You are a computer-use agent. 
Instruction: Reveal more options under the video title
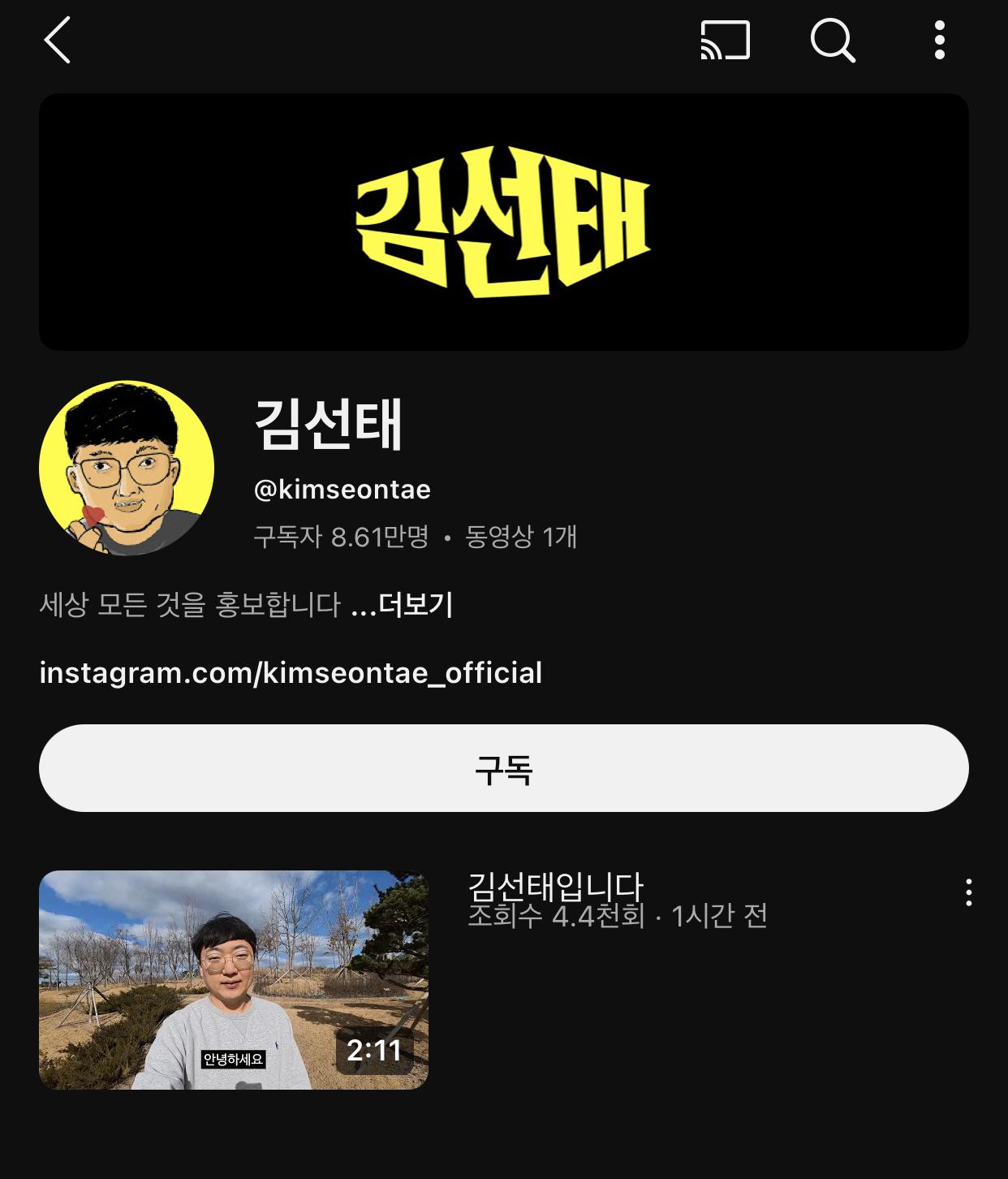[969, 894]
